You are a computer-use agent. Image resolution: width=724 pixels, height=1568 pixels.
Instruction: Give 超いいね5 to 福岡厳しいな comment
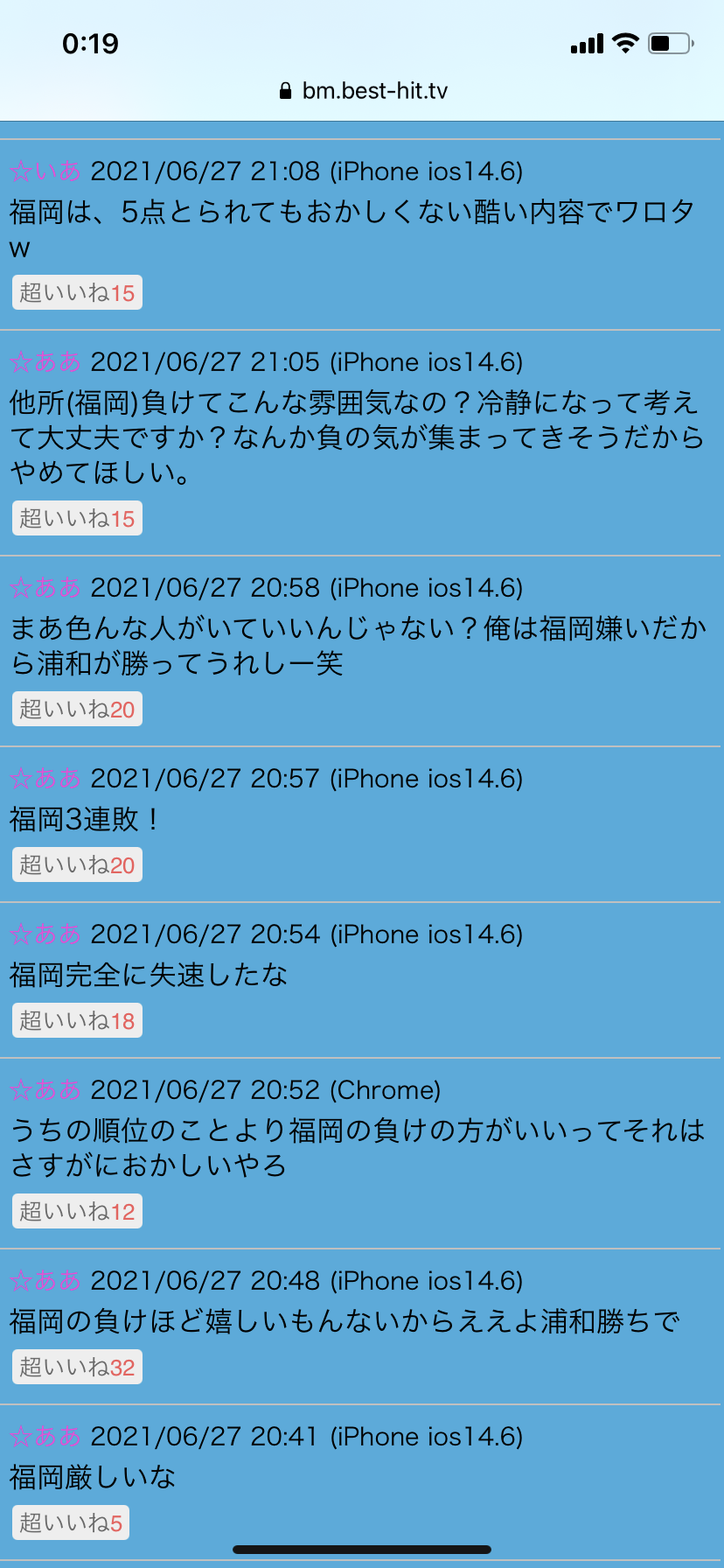point(71,1523)
